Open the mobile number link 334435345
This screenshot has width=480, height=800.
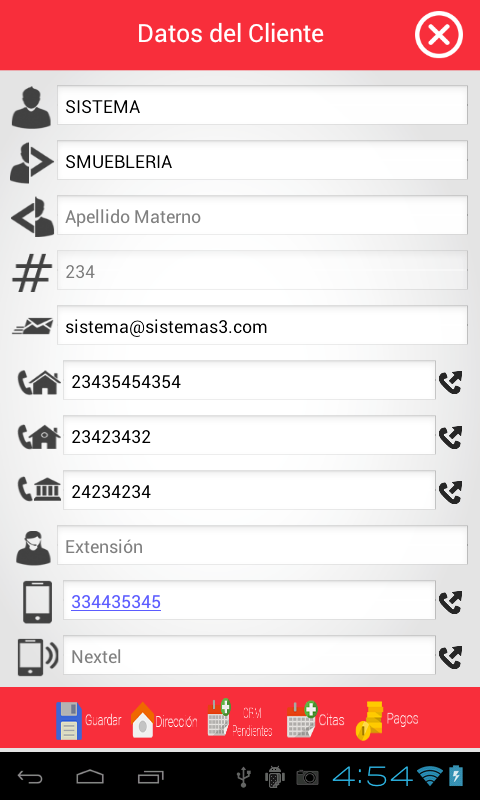click(x=116, y=602)
